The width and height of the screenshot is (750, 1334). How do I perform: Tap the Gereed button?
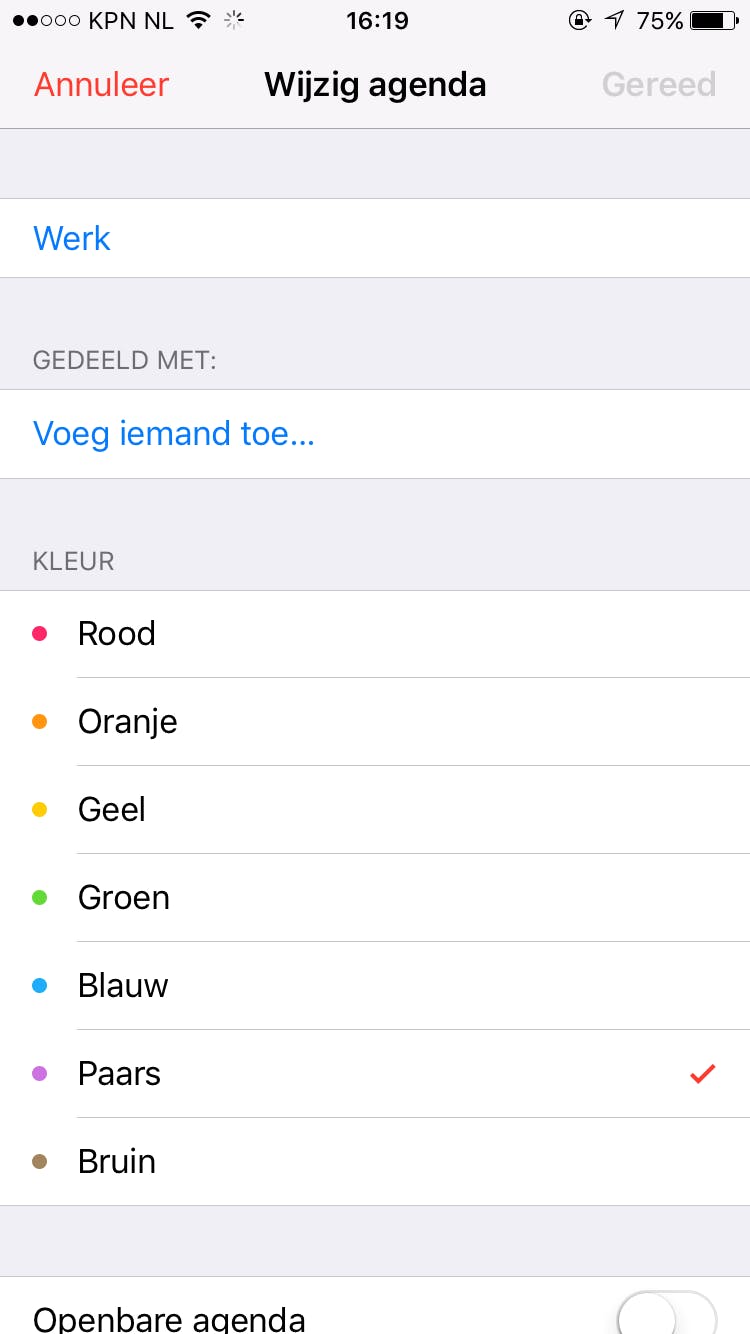pyautogui.click(x=658, y=85)
